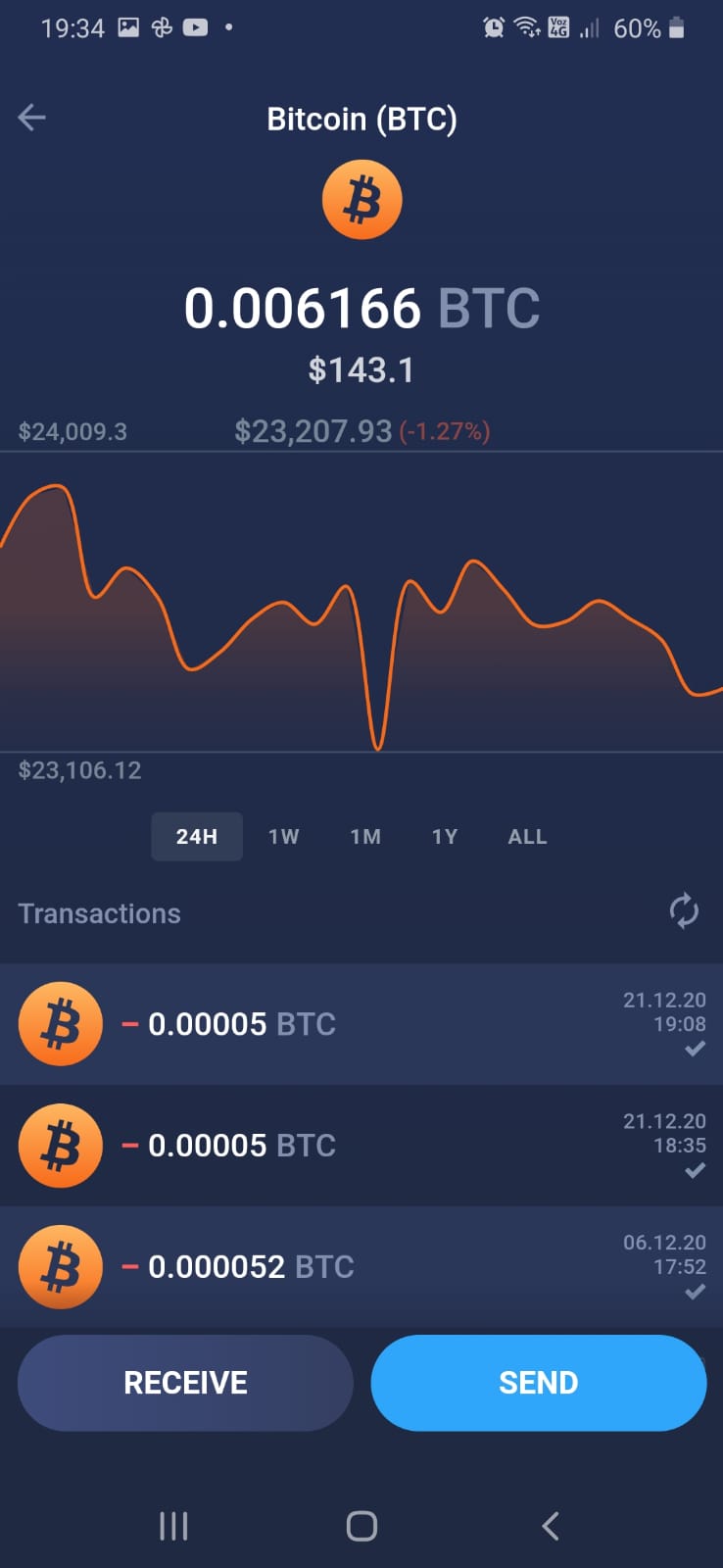Open the 21.12.20 19:08 transaction
Image resolution: width=723 pixels, height=1568 pixels.
pos(361,1024)
